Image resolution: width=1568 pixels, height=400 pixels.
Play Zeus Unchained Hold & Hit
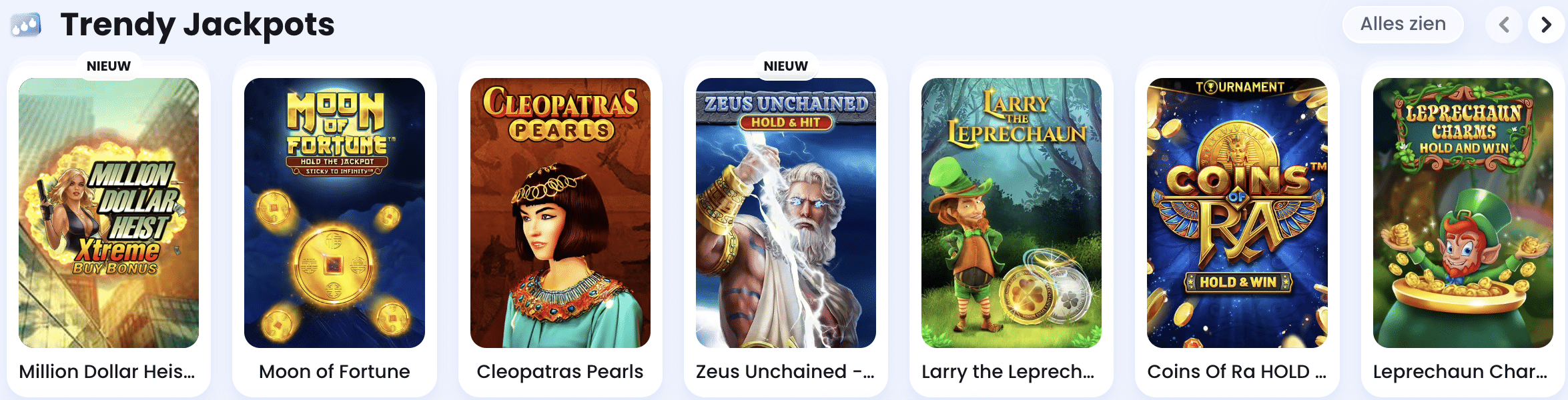coord(785,213)
